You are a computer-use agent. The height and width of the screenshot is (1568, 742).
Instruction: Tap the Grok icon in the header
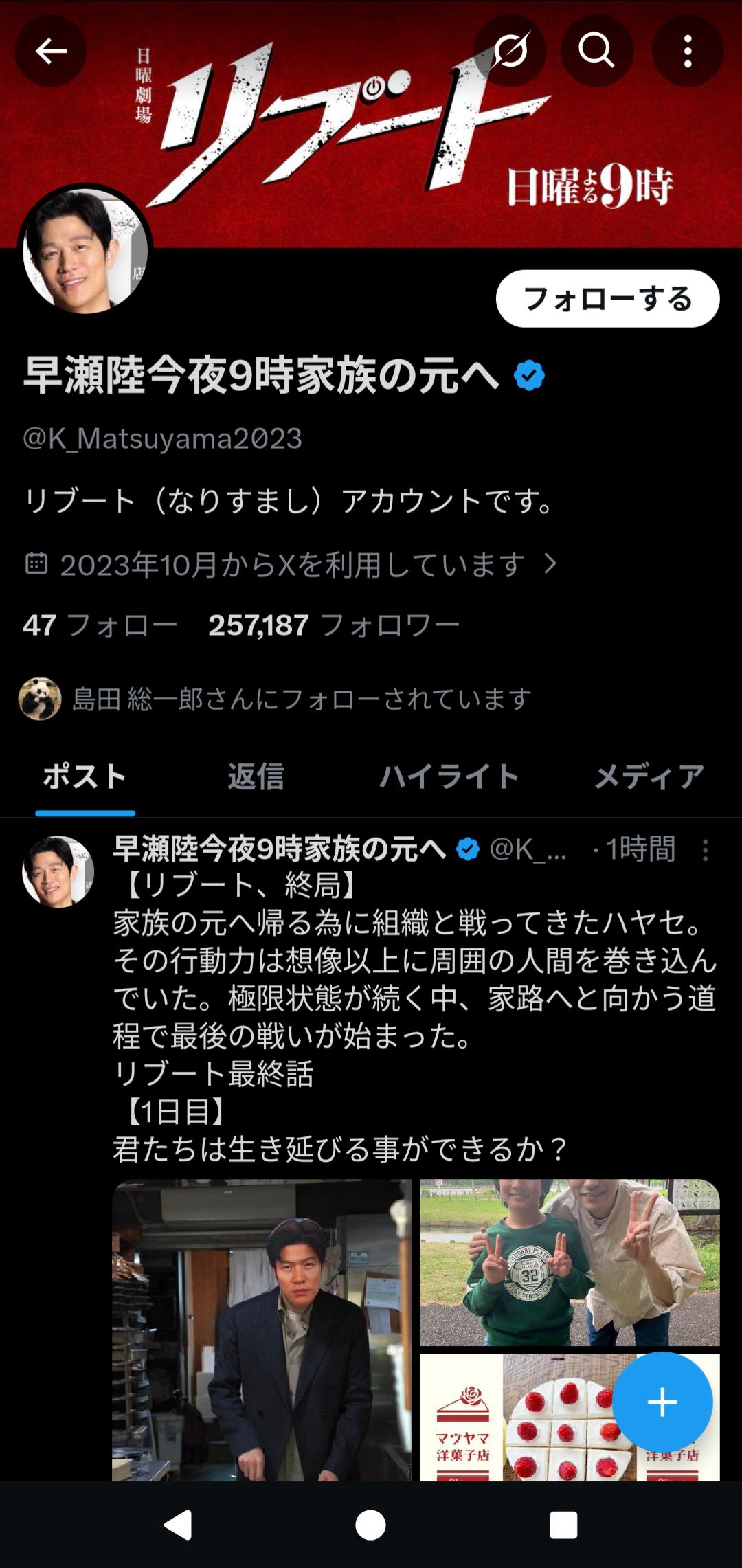[510, 51]
